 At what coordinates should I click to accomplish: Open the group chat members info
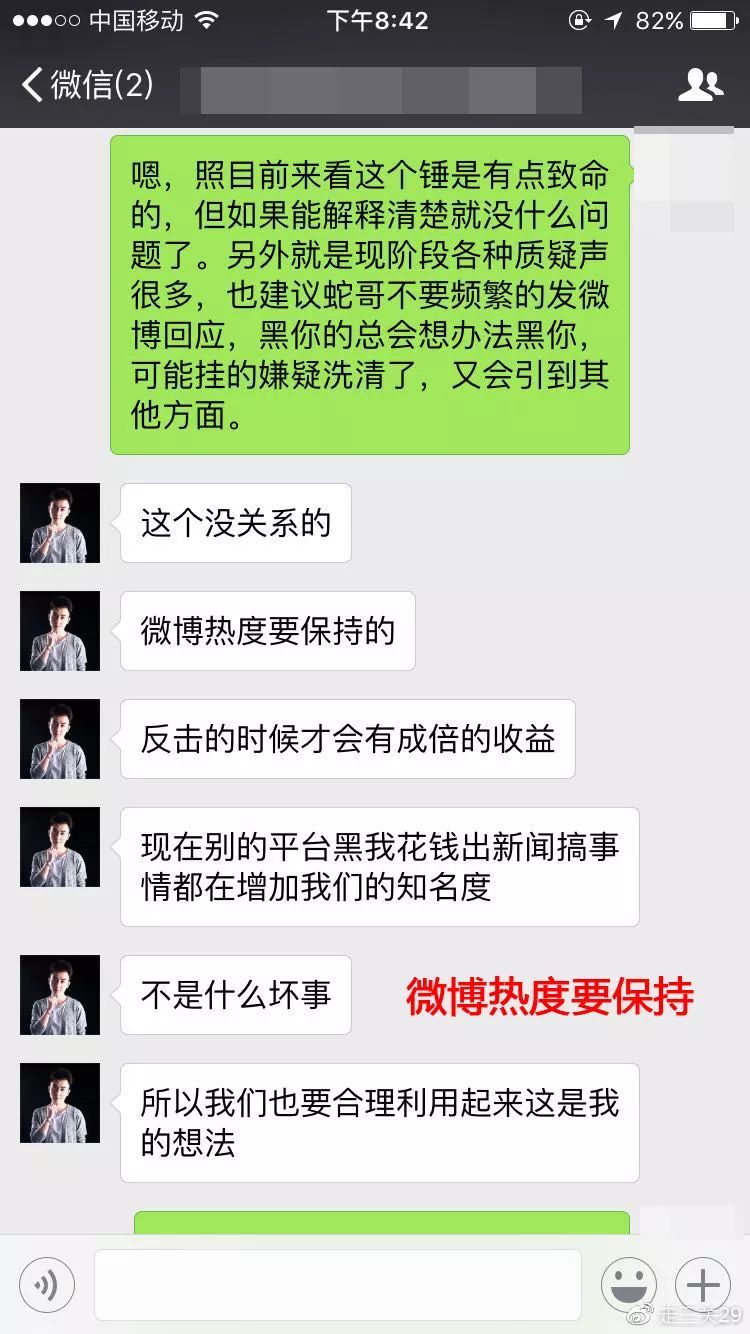[700, 85]
